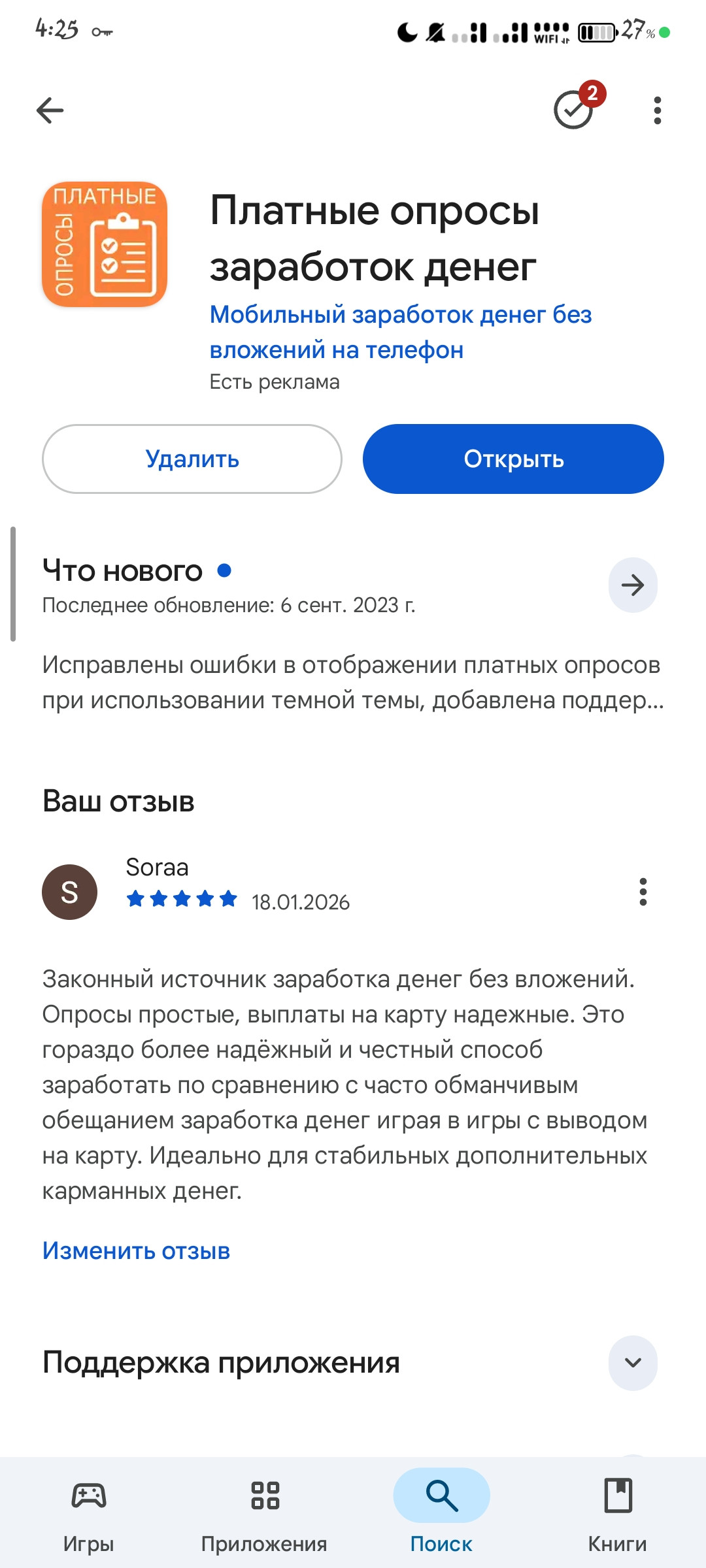
Task: Expand the Поддержка приложения section
Action: [632, 1362]
